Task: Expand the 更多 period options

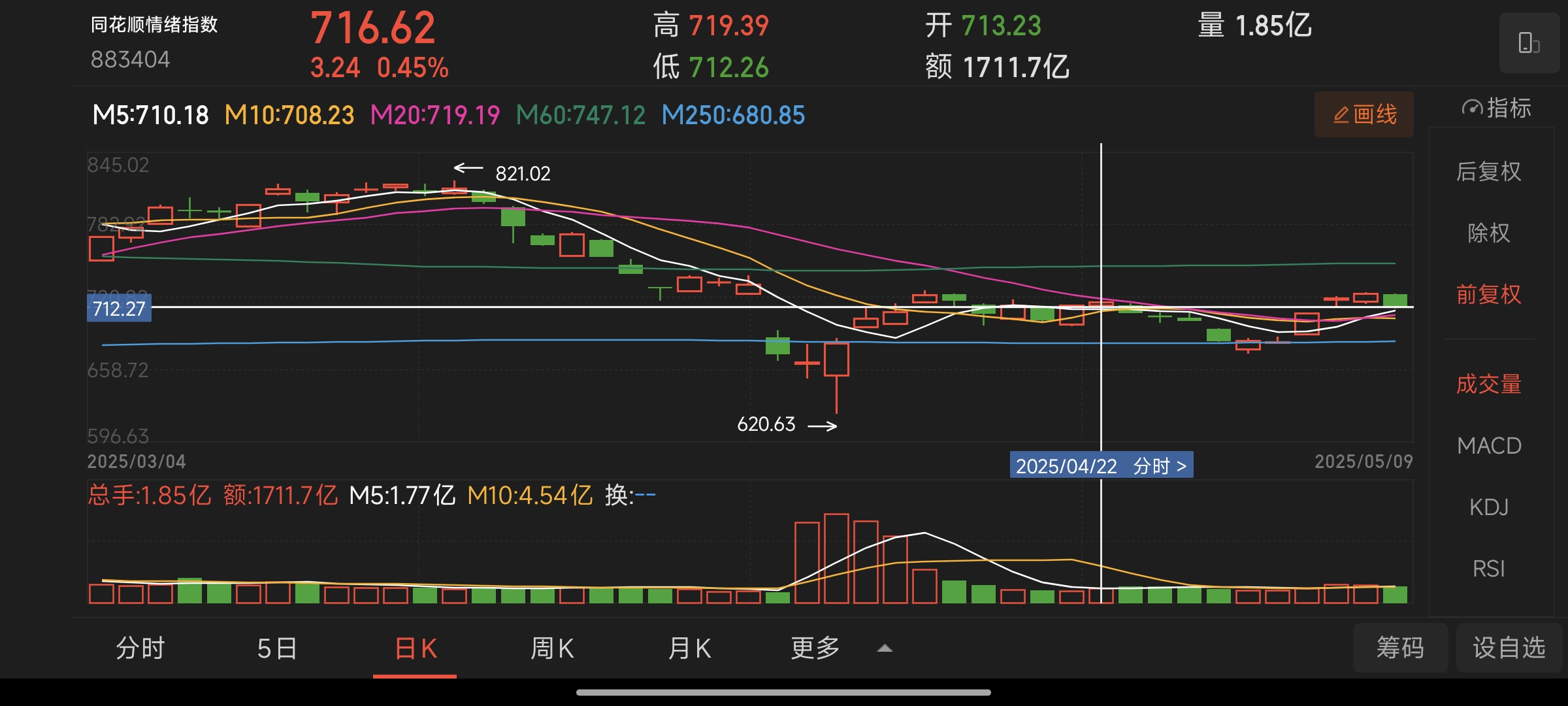Action: click(x=840, y=648)
